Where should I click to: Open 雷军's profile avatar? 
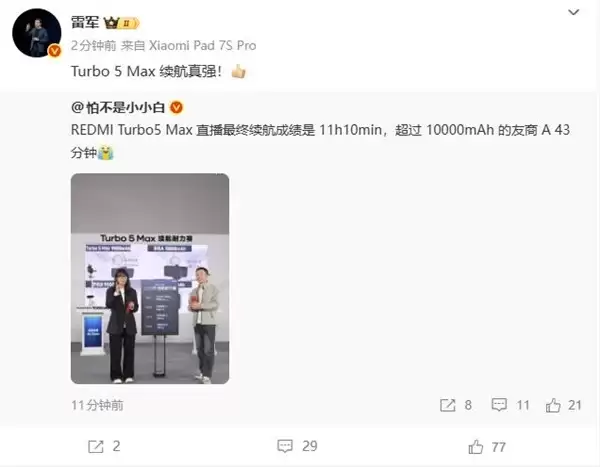point(36,33)
